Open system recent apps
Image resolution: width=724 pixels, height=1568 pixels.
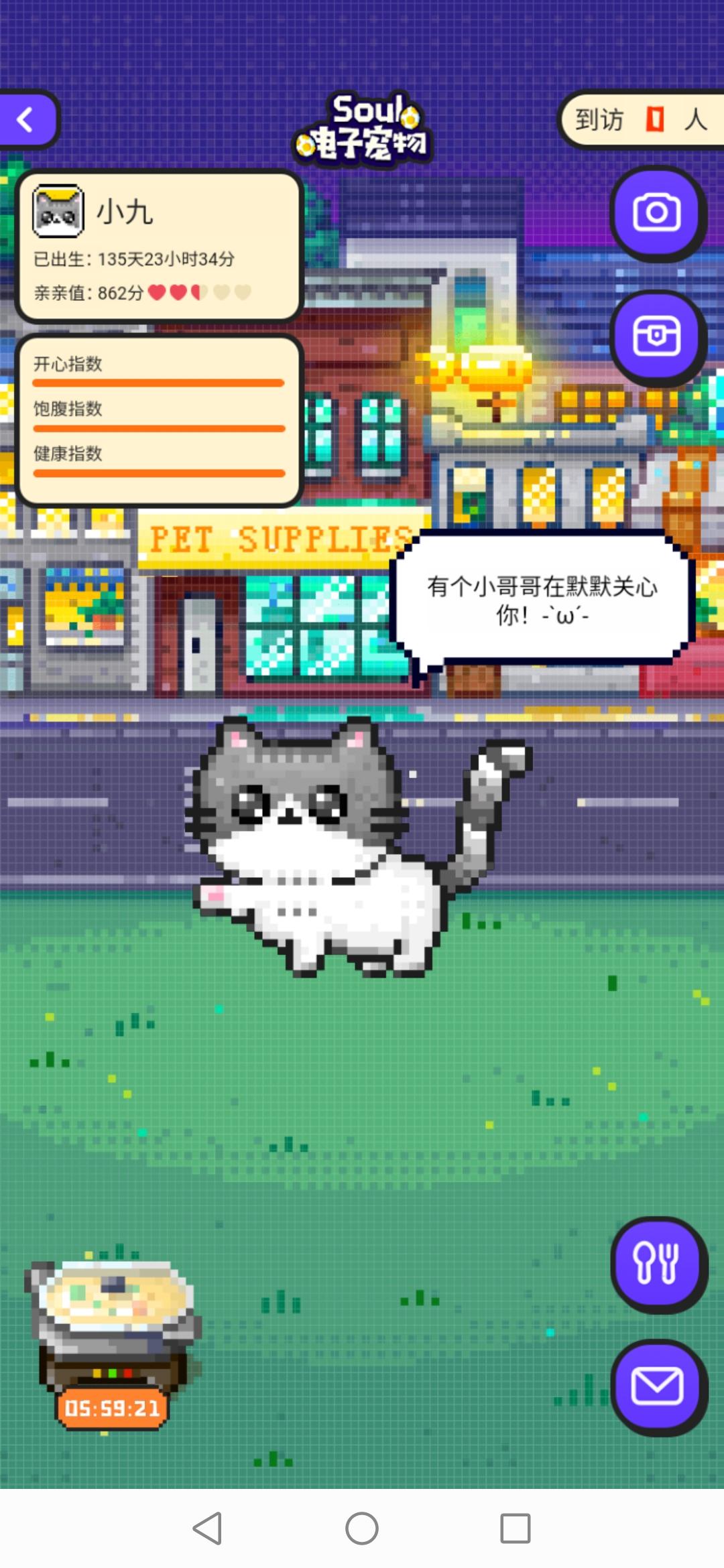click(516, 1528)
